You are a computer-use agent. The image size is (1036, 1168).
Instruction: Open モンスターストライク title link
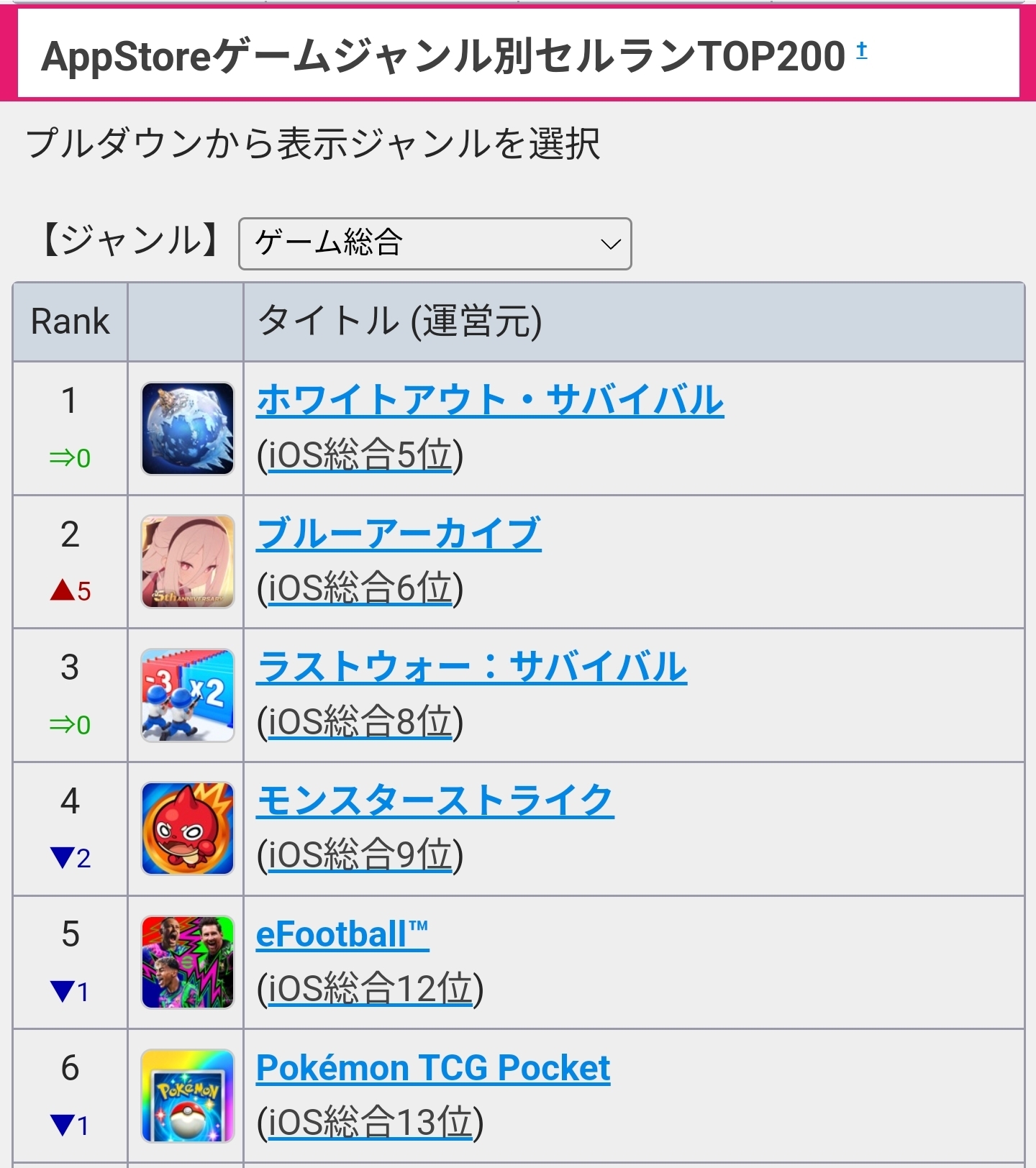pyautogui.click(x=435, y=800)
